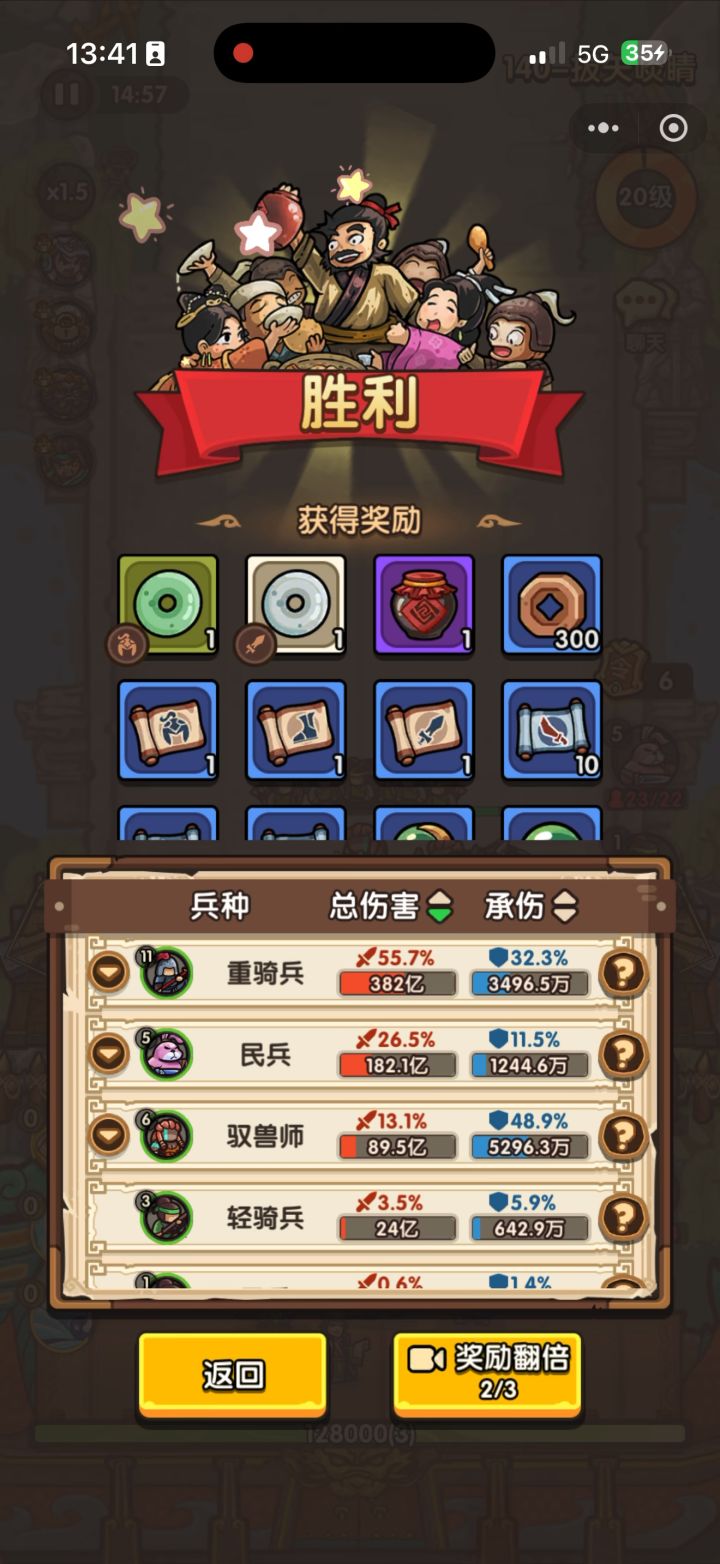Select the green shield reward icon

point(166,606)
